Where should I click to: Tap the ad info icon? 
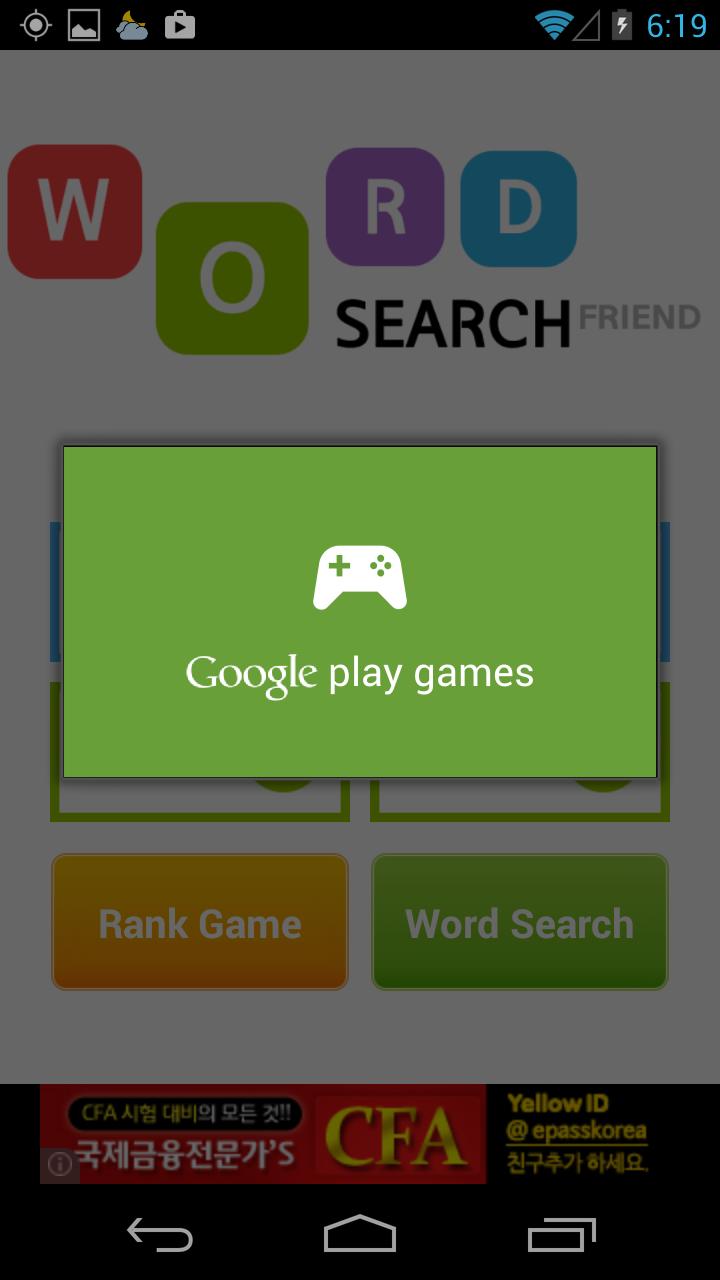(59, 1165)
